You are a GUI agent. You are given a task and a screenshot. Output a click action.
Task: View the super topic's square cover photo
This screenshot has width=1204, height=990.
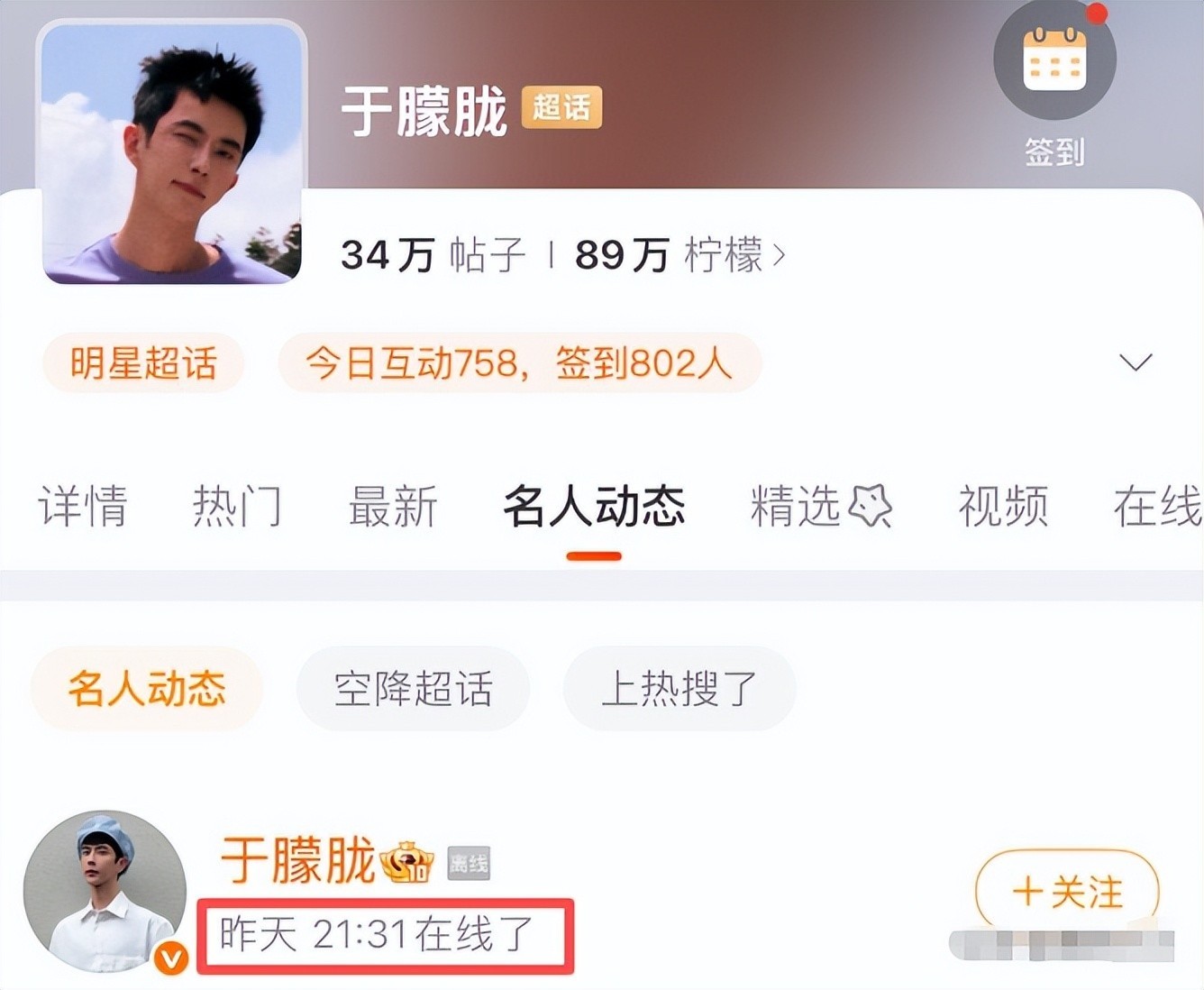click(x=172, y=153)
